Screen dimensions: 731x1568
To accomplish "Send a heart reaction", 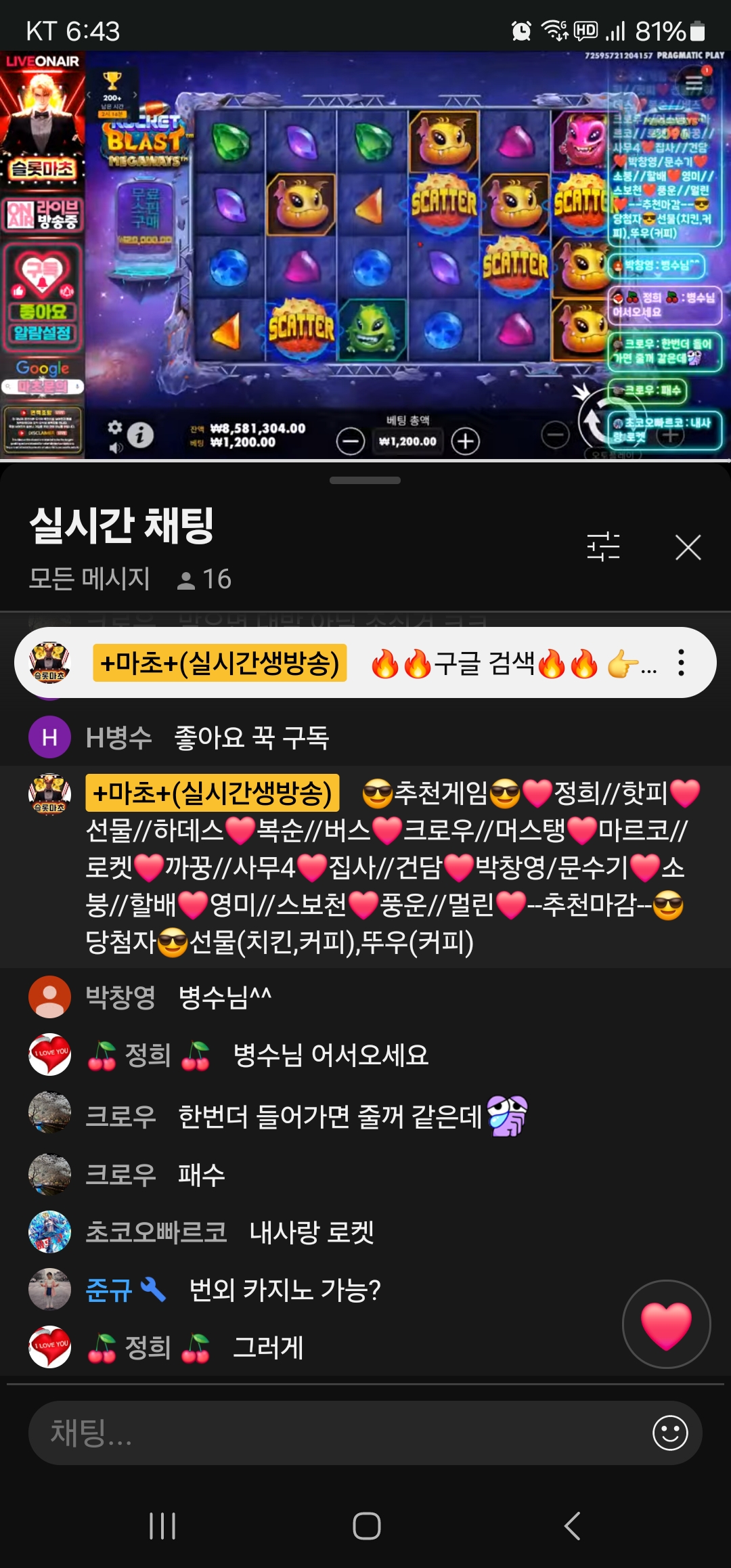I will point(666,1324).
